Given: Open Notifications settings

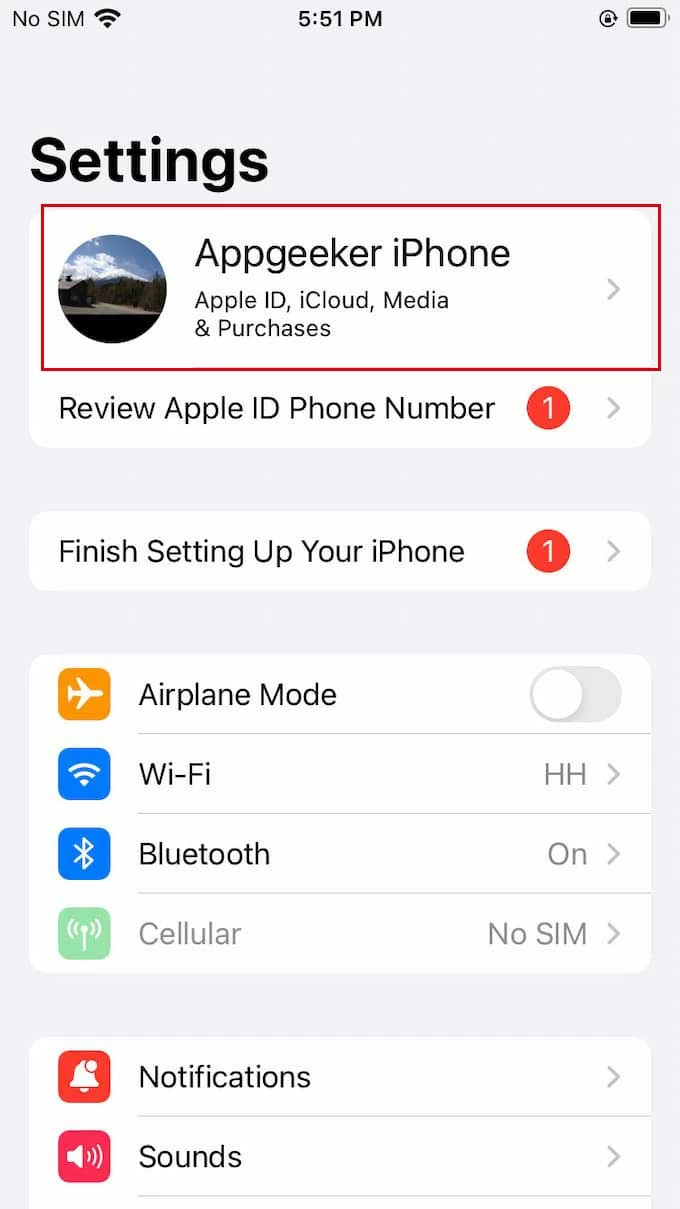Looking at the screenshot, I should point(340,1077).
